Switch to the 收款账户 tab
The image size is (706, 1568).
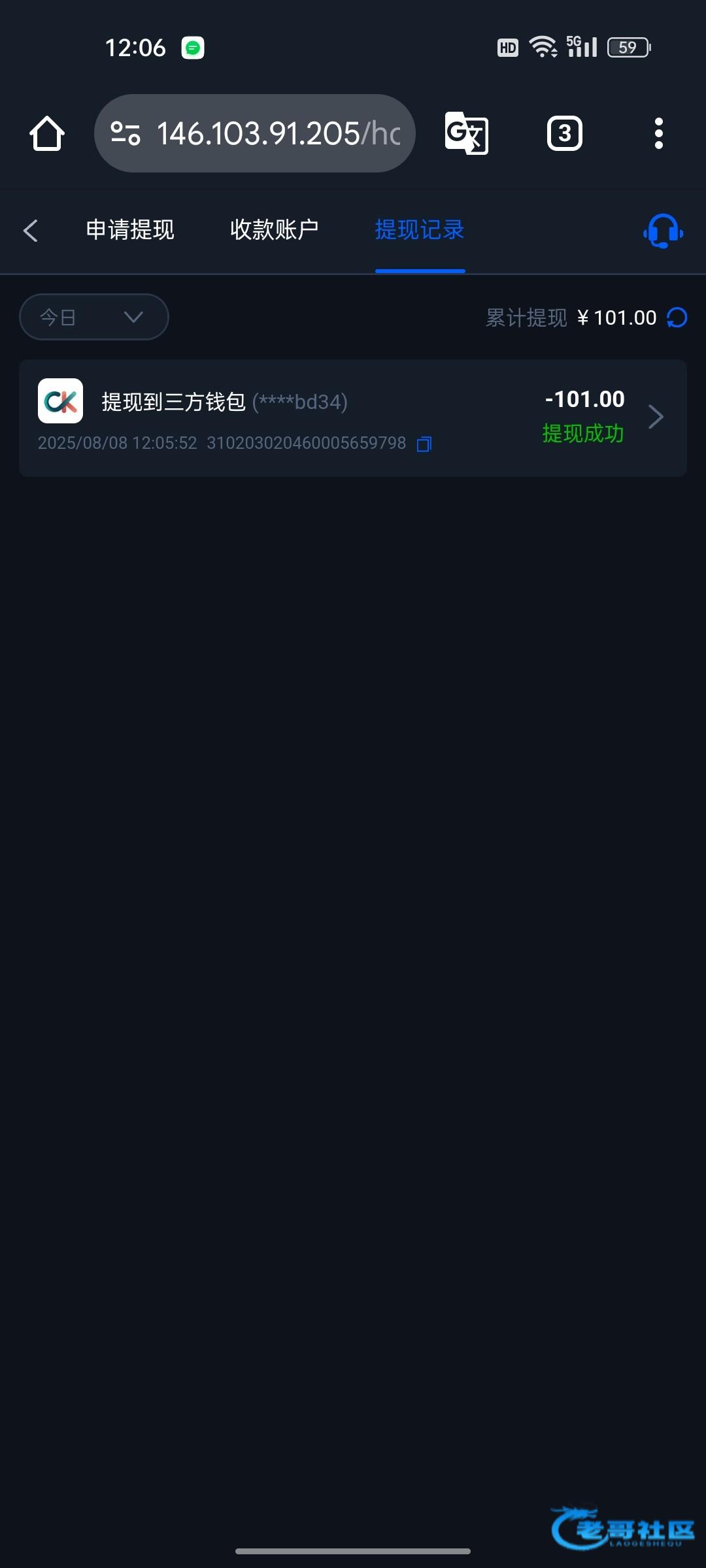275,230
